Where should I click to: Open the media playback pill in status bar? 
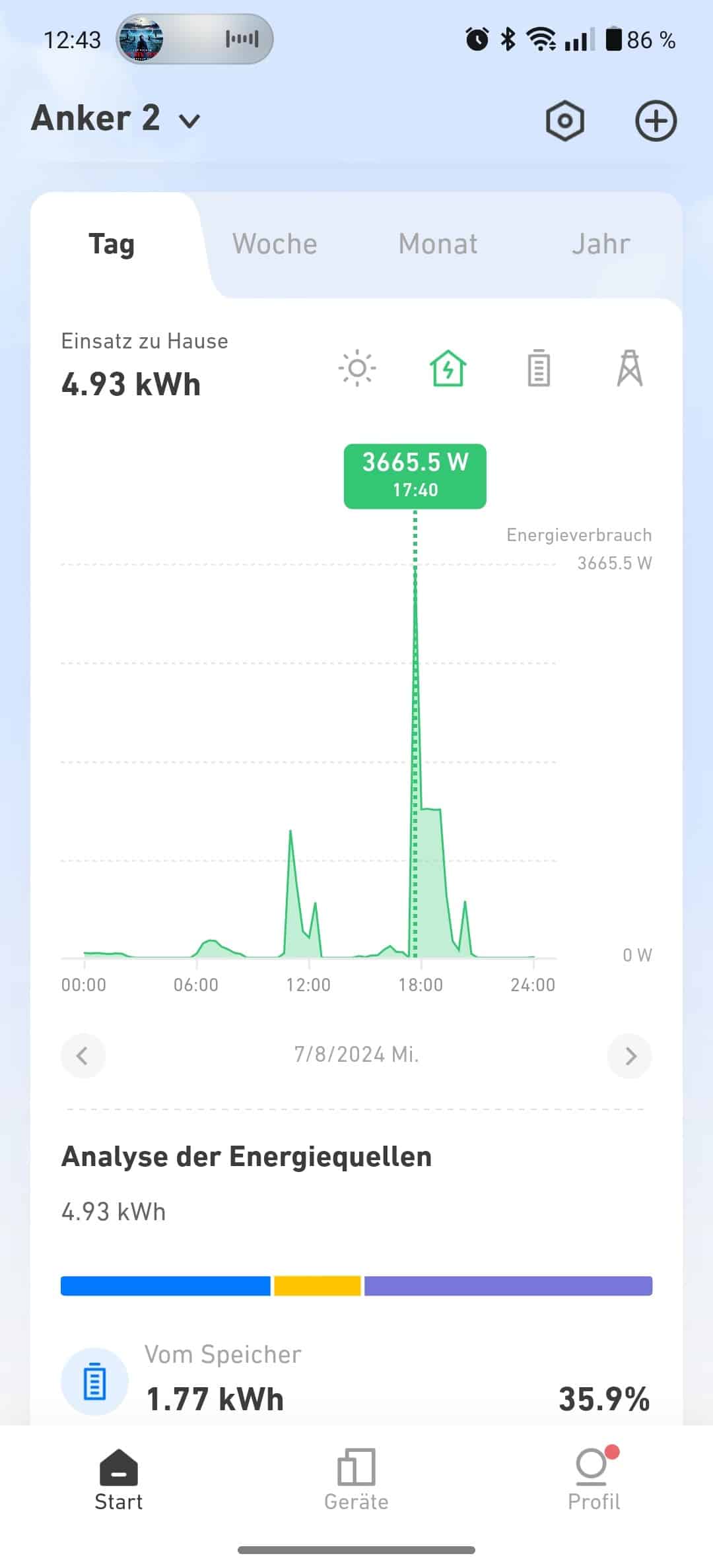(195, 39)
